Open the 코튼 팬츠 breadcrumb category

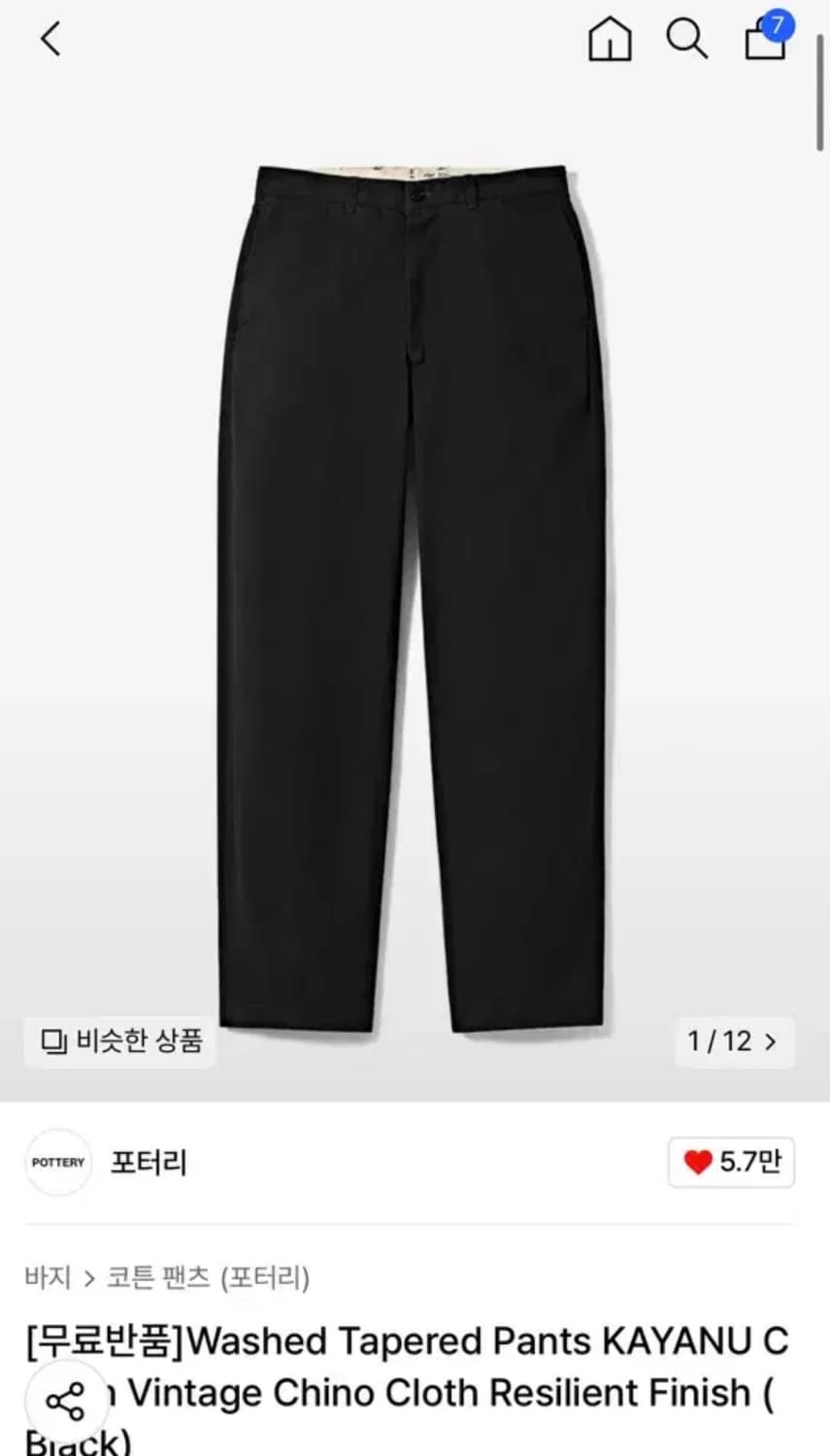pos(161,1277)
